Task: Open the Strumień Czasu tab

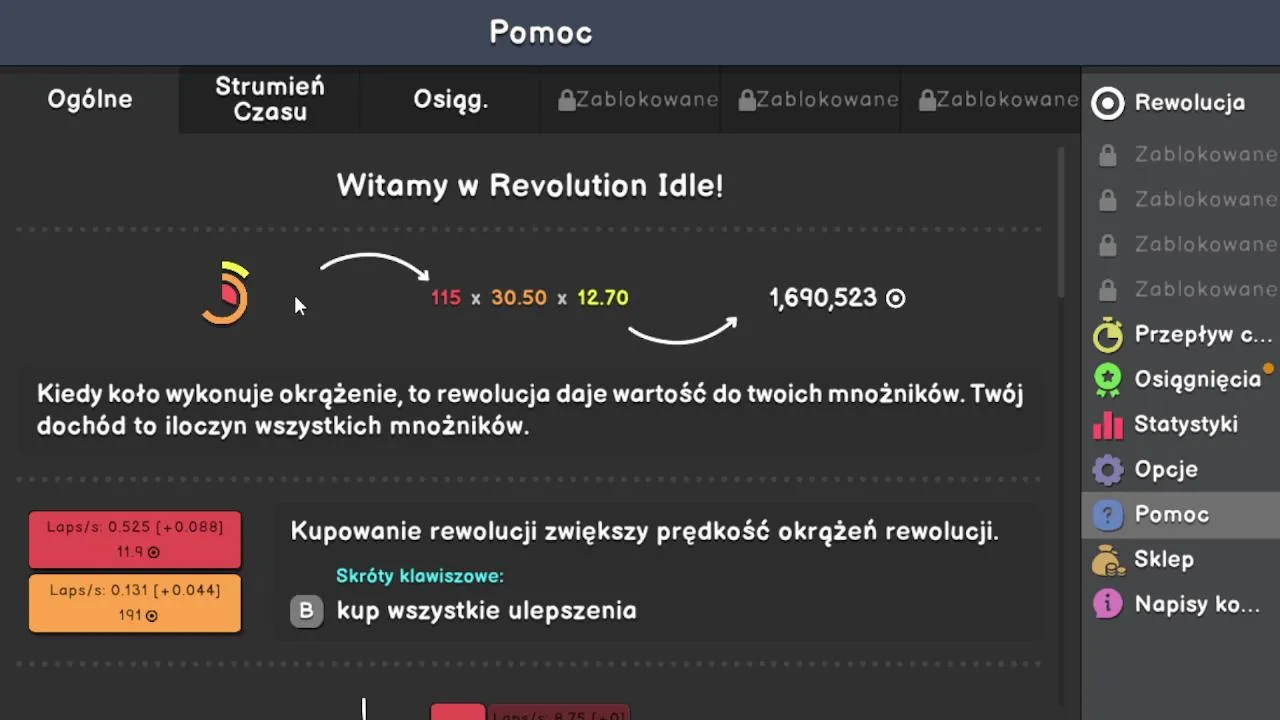Action: tap(270, 100)
